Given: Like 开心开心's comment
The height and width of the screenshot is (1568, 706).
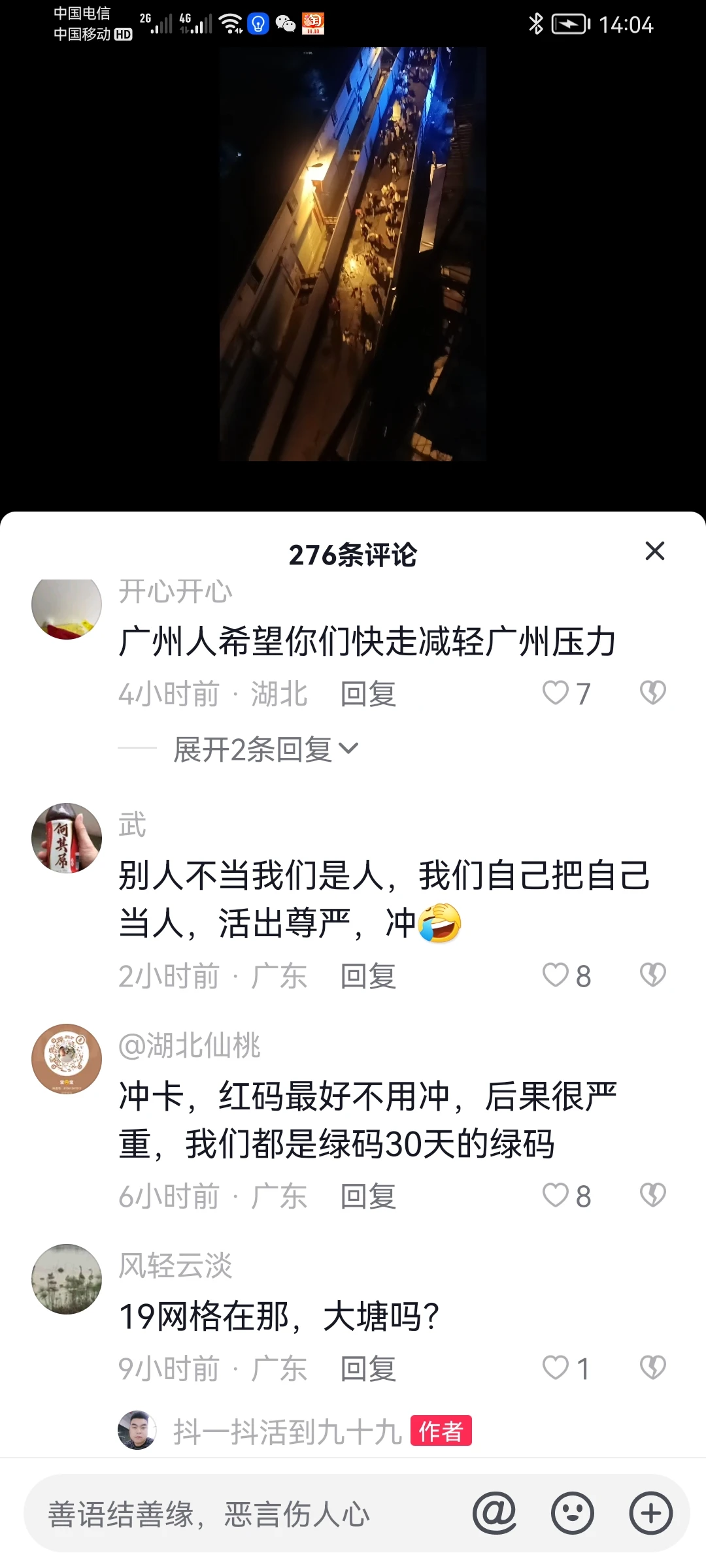Looking at the screenshot, I should click(x=556, y=693).
